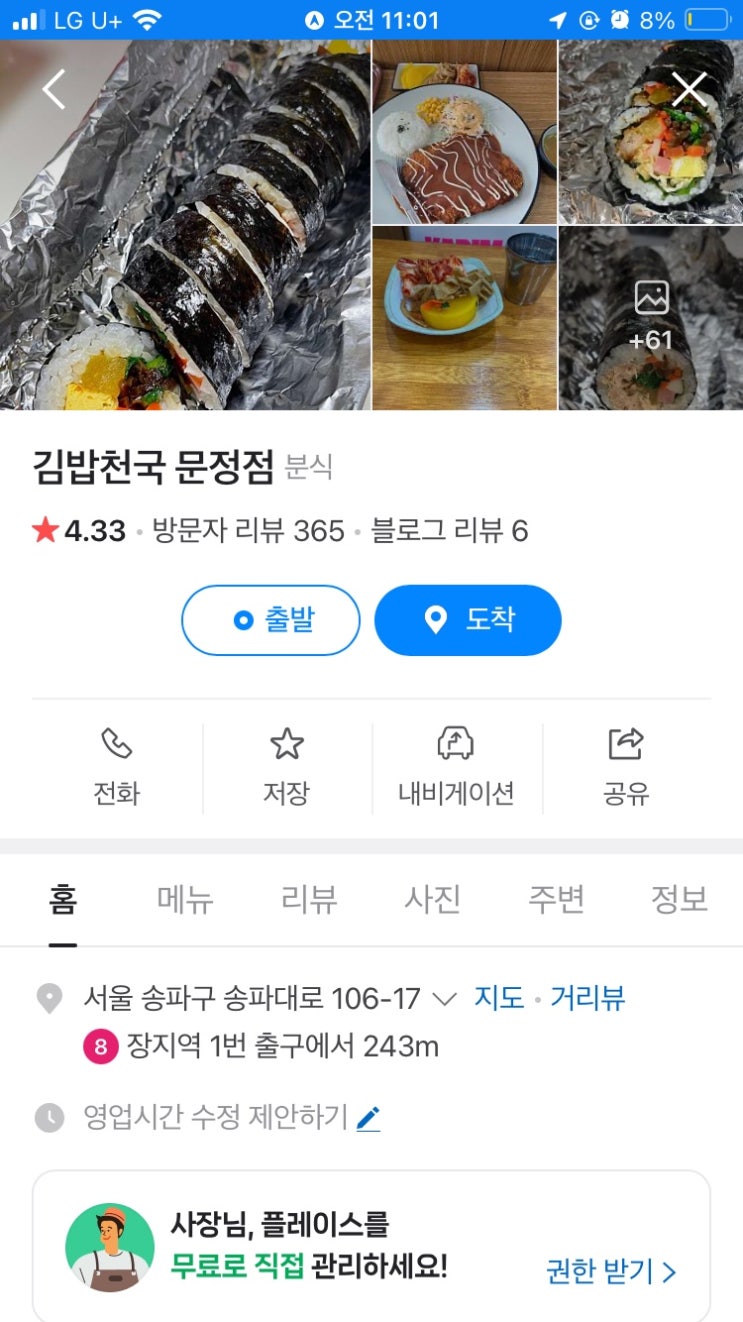Switch to the 리뷰 tab
Image resolution: width=743 pixels, height=1322 pixels.
click(x=309, y=900)
